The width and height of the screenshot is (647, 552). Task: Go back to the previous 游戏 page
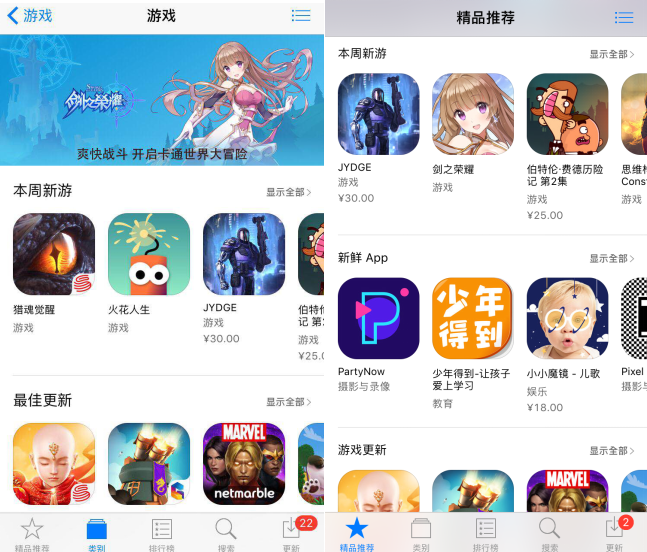click(30, 16)
